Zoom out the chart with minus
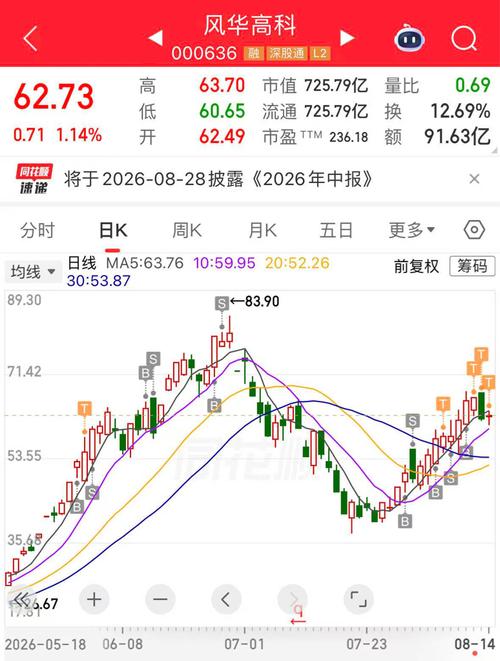Viewport: 500px width, 661px height. [160, 599]
